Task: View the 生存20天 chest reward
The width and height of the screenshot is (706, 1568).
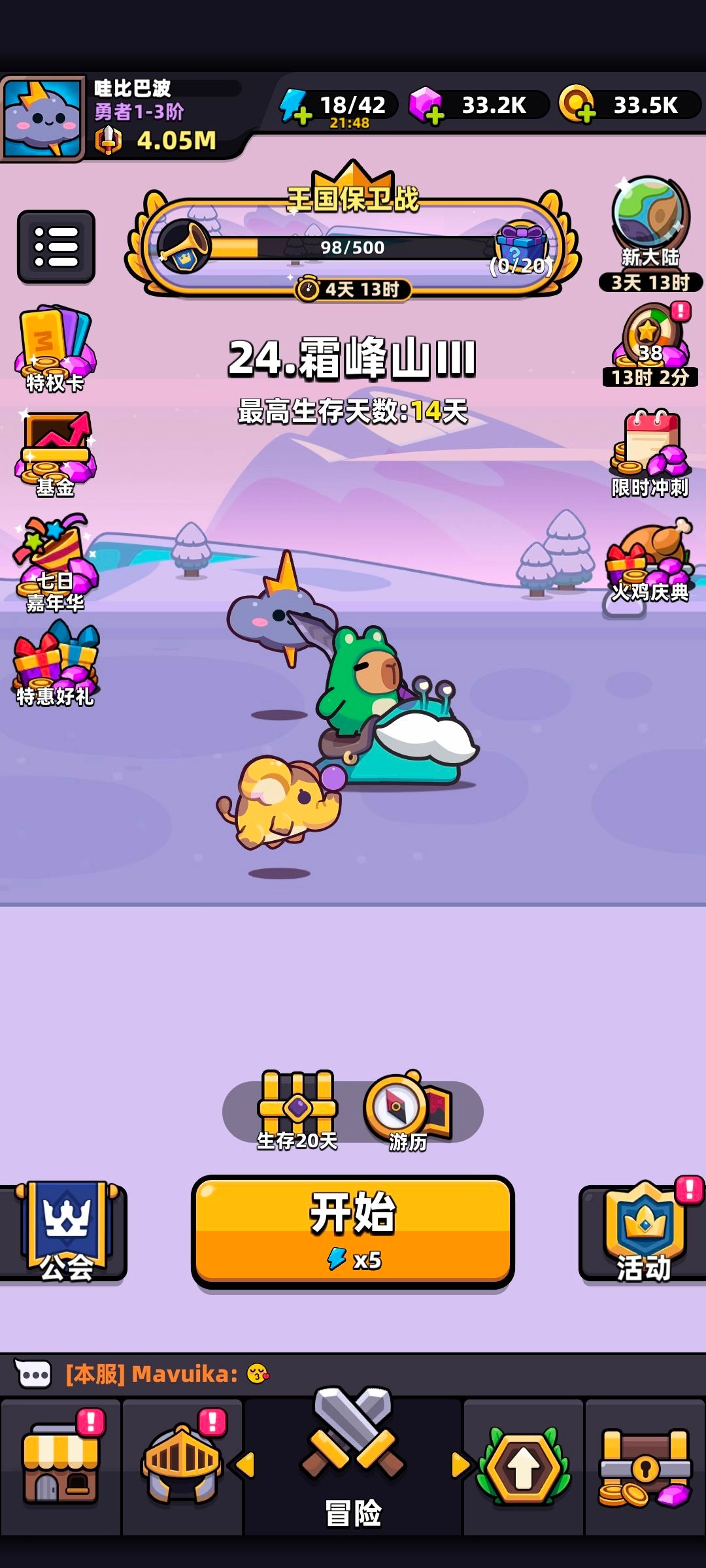Action: click(297, 1109)
